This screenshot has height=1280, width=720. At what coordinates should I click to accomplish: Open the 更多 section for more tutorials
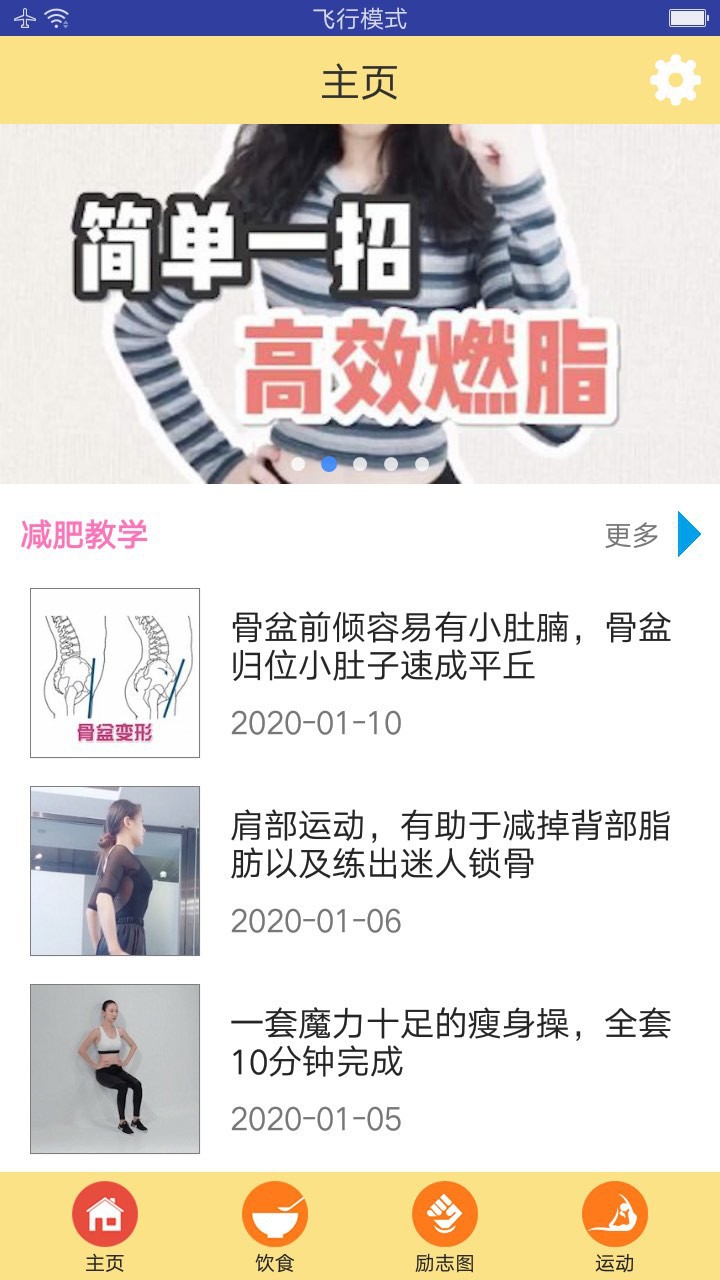pos(630,535)
